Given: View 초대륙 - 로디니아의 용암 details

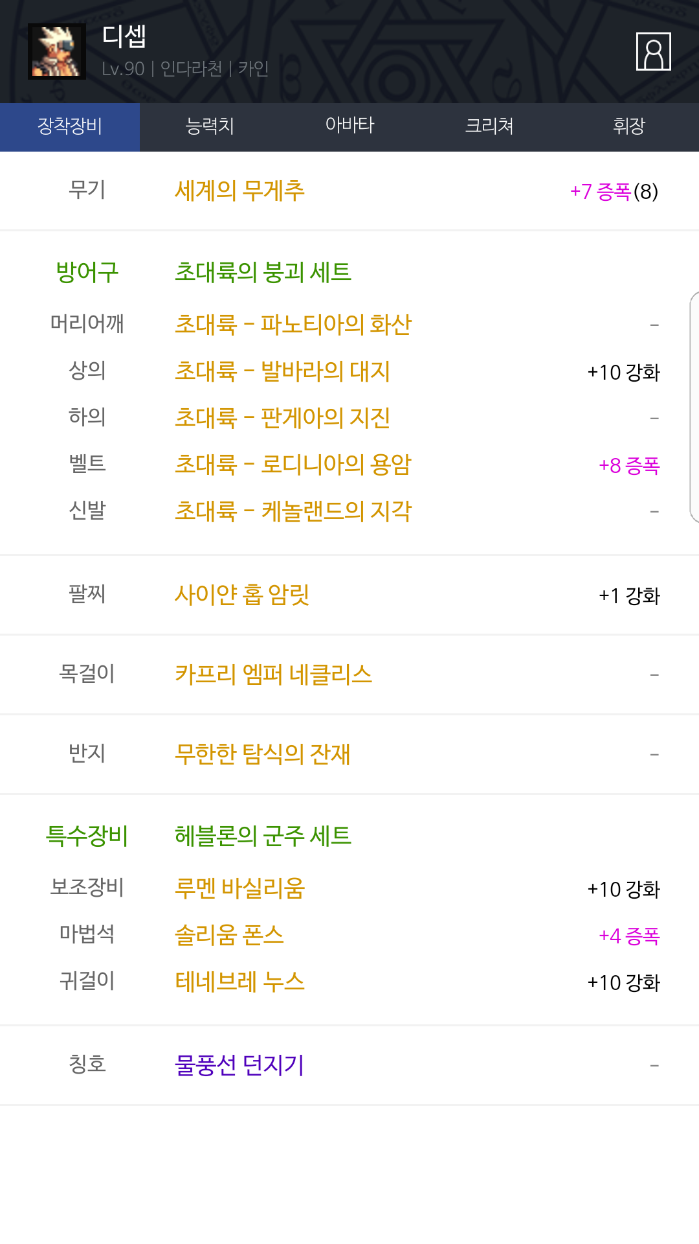Looking at the screenshot, I should point(293,465).
